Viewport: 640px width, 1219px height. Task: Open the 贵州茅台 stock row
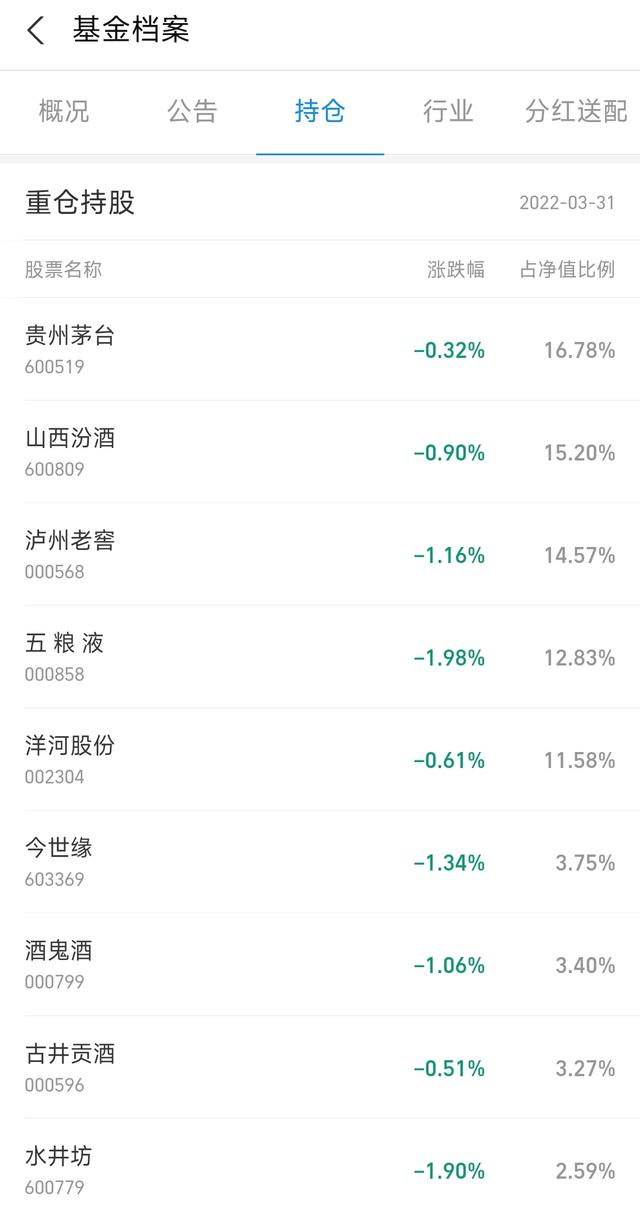[320, 349]
